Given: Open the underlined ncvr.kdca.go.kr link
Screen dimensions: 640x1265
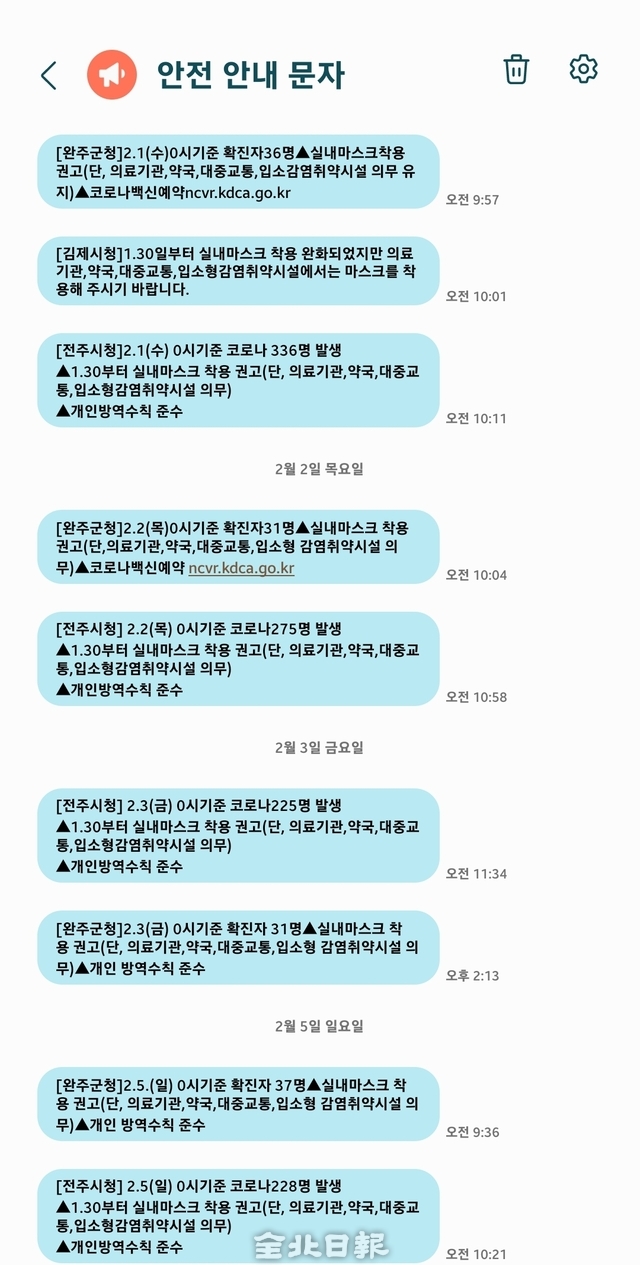Looking at the screenshot, I should click(x=242, y=568).
